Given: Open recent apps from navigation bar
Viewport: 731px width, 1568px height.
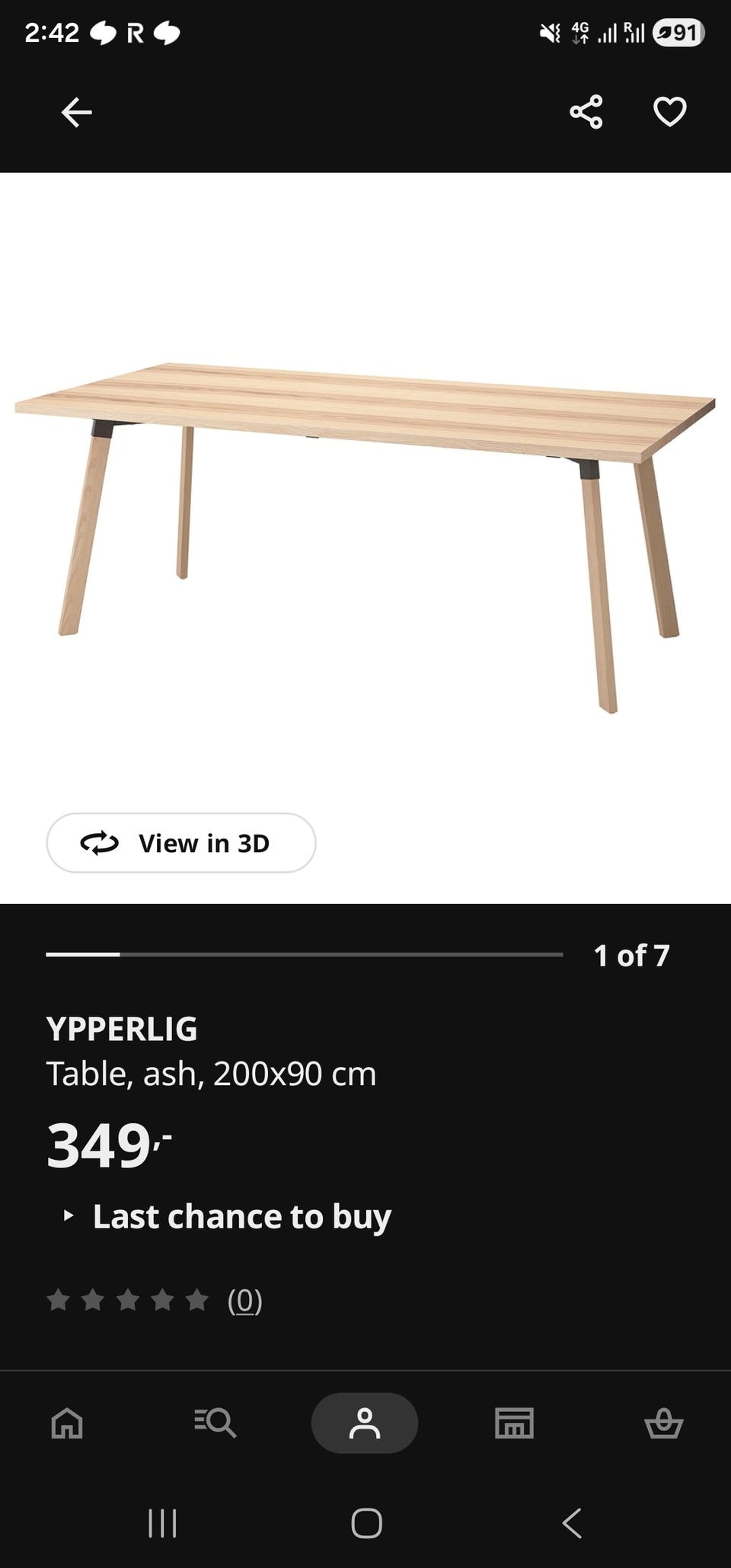Looking at the screenshot, I should pyautogui.click(x=162, y=1523).
